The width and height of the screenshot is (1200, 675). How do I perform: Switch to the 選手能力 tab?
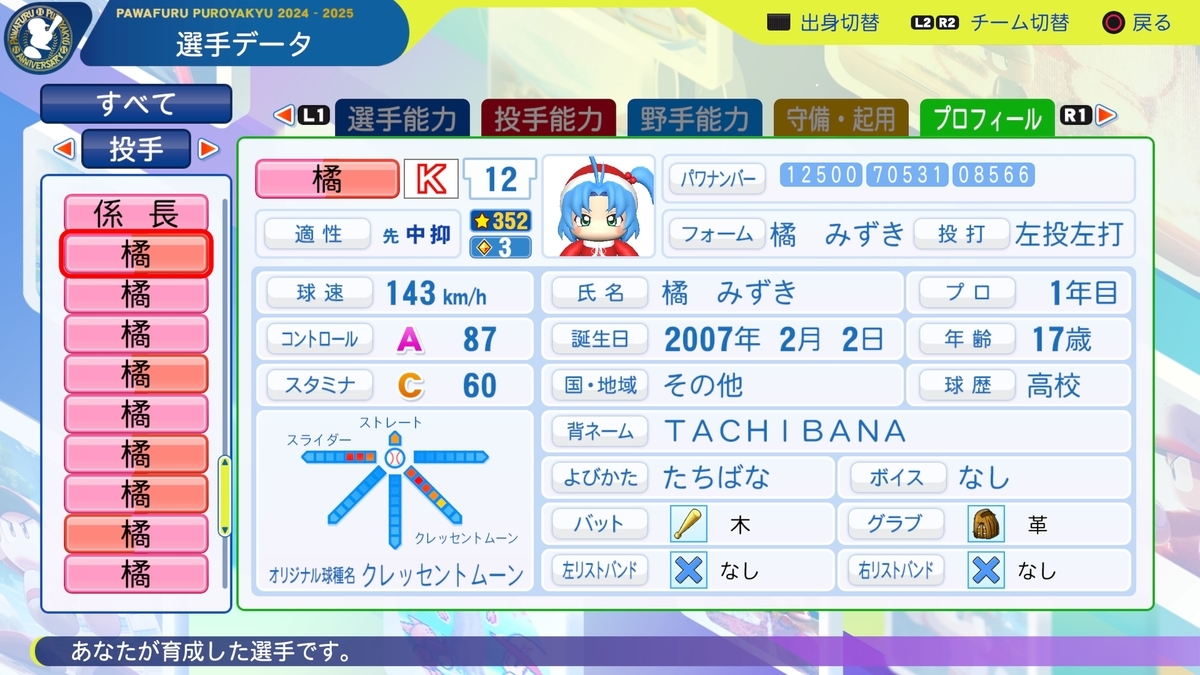click(x=402, y=119)
